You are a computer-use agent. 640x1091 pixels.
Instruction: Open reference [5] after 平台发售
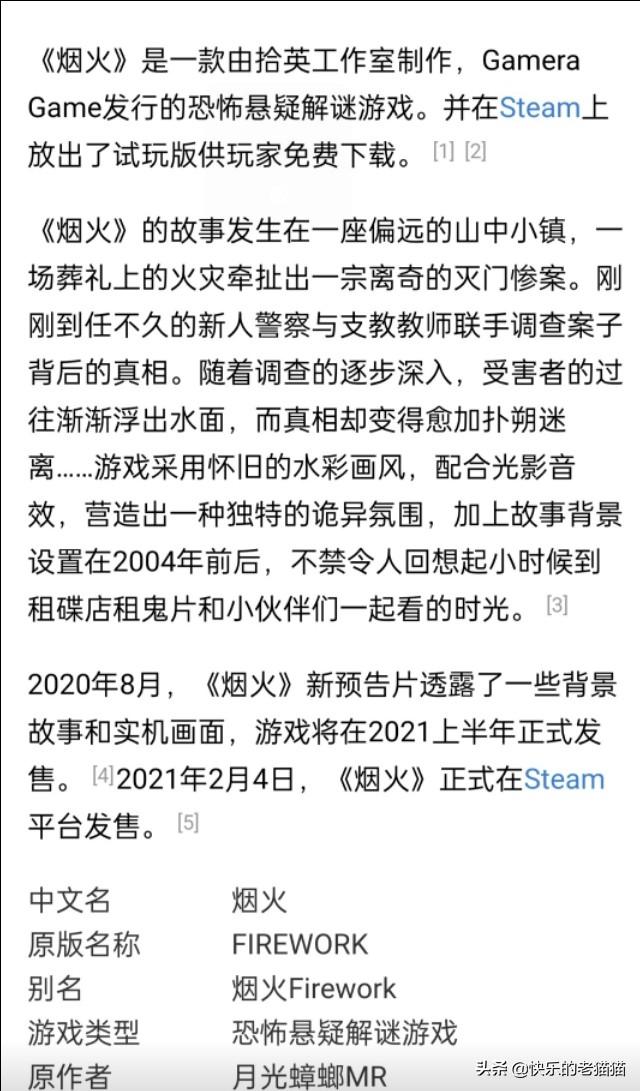tap(188, 822)
